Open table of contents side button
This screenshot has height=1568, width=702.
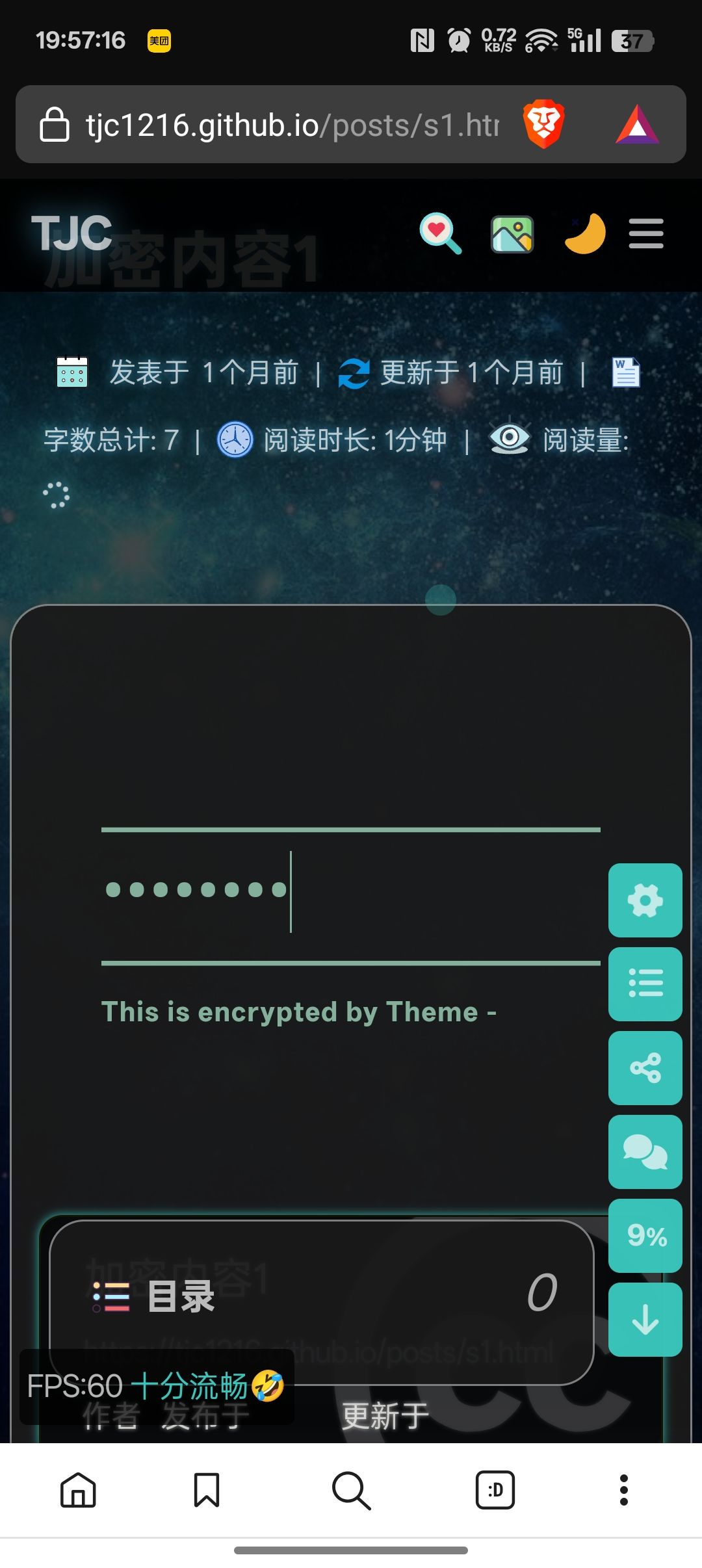pos(645,984)
